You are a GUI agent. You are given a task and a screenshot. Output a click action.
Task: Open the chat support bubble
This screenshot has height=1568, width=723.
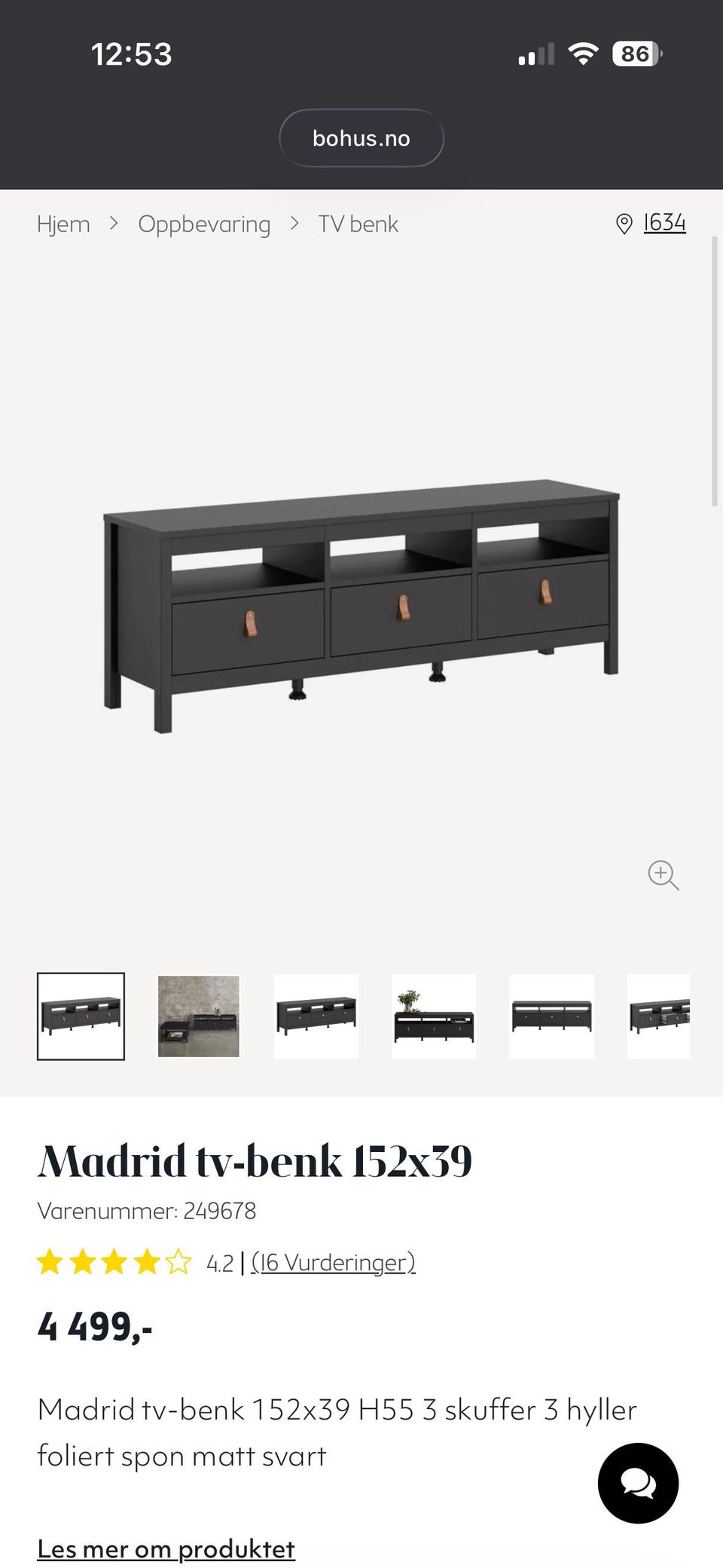638,1483
